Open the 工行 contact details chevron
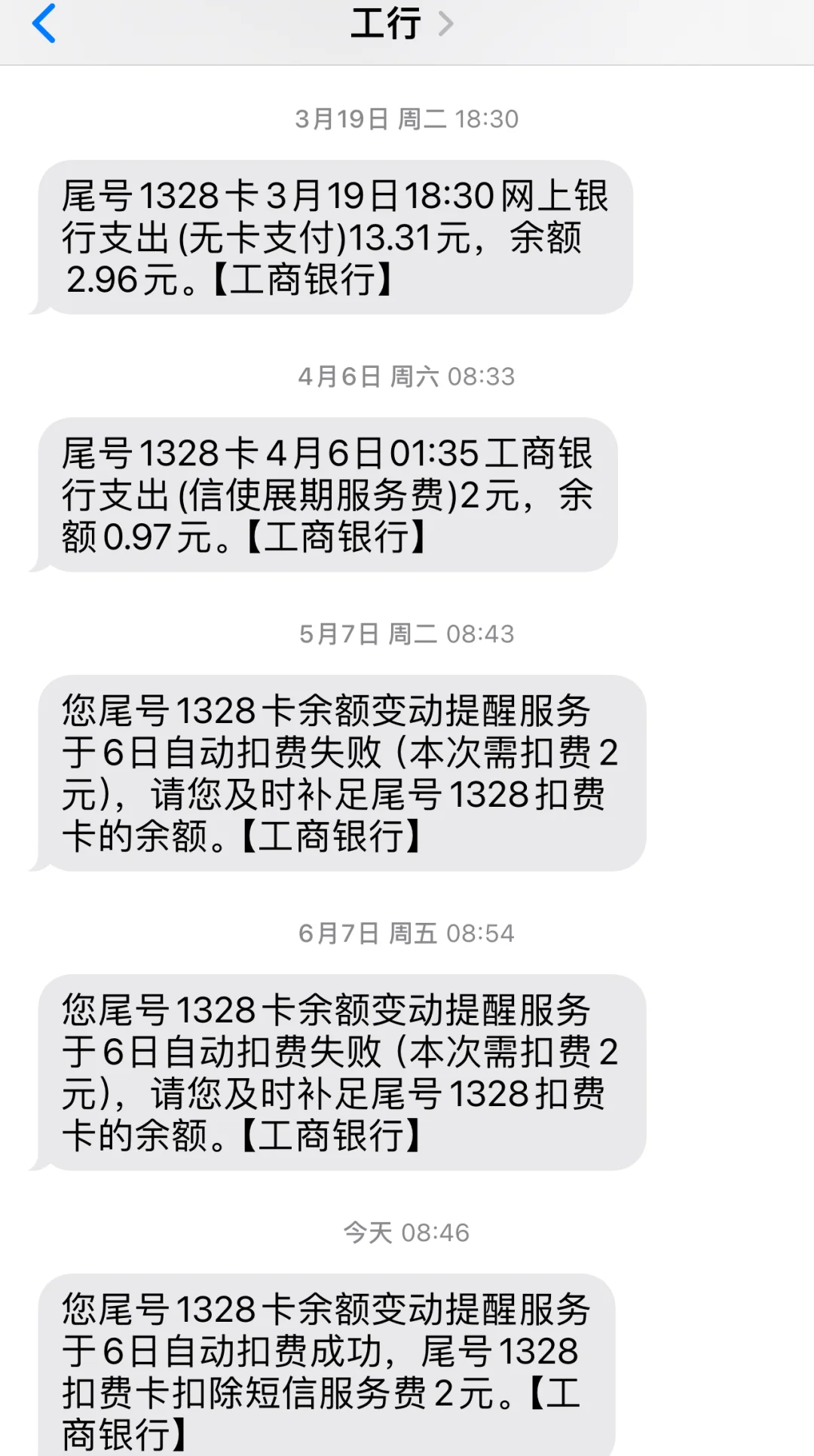Viewport: 814px width, 1456px height. click(448, 24)
